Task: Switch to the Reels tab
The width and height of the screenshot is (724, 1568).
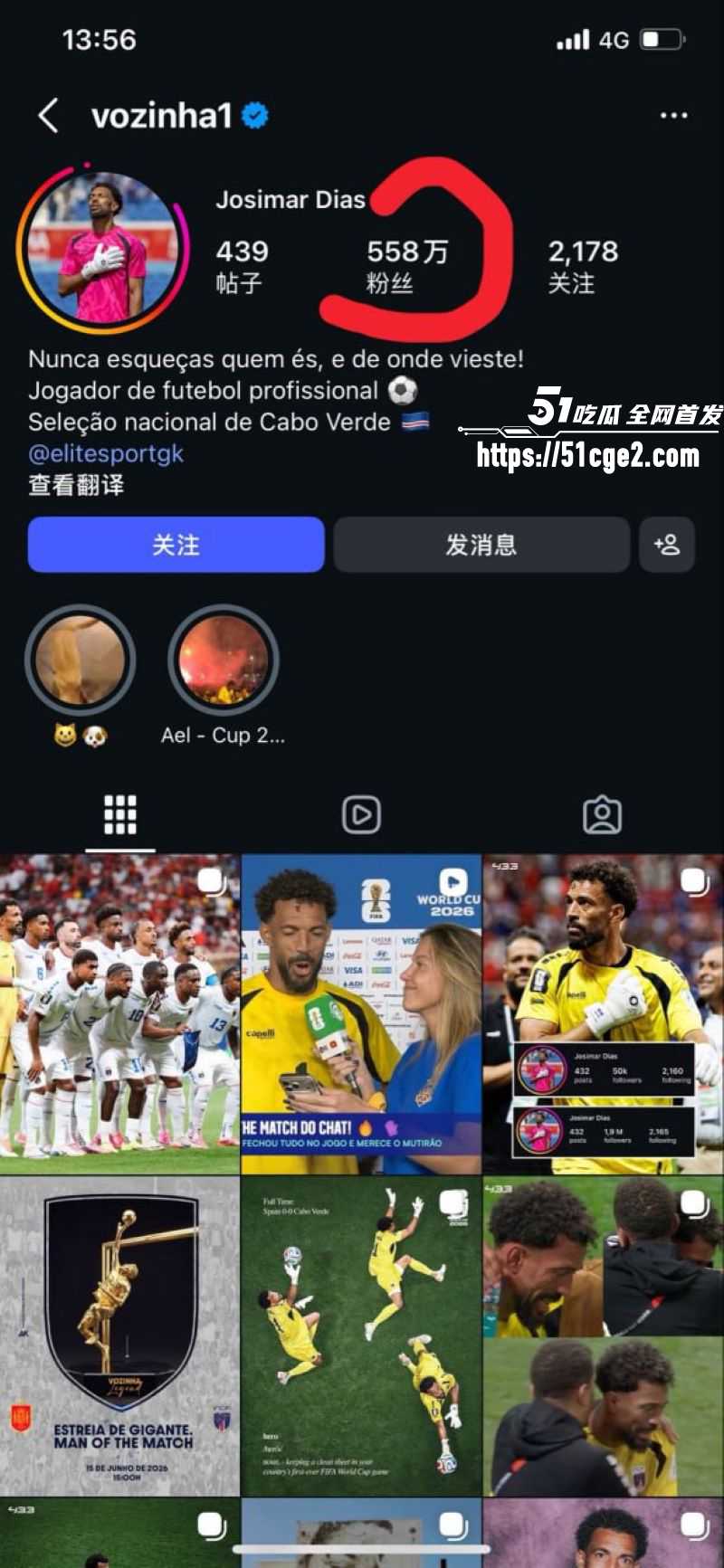Action: pos(361,814)
